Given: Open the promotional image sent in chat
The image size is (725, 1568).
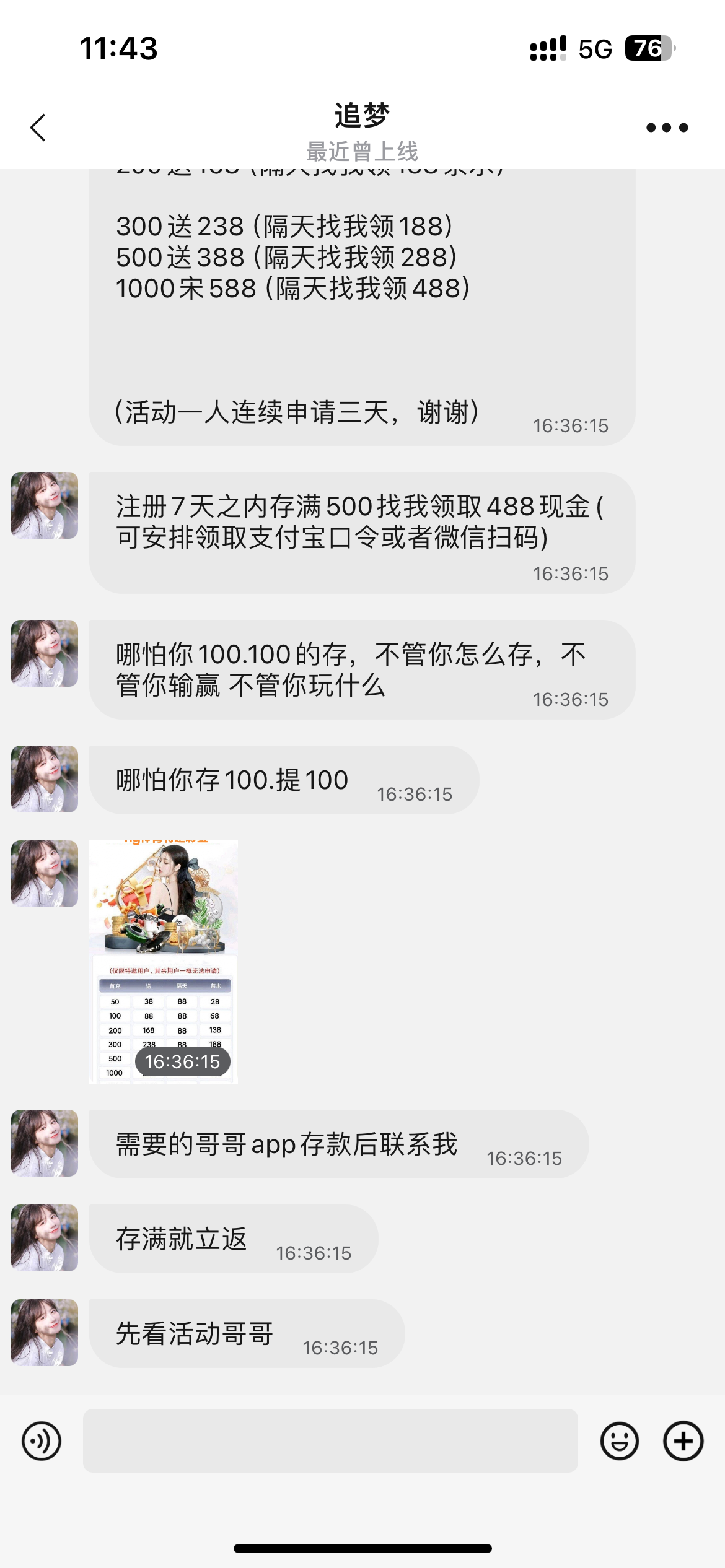Looking at the screenshot, I should pyautogui.click(x=164, y=961).
